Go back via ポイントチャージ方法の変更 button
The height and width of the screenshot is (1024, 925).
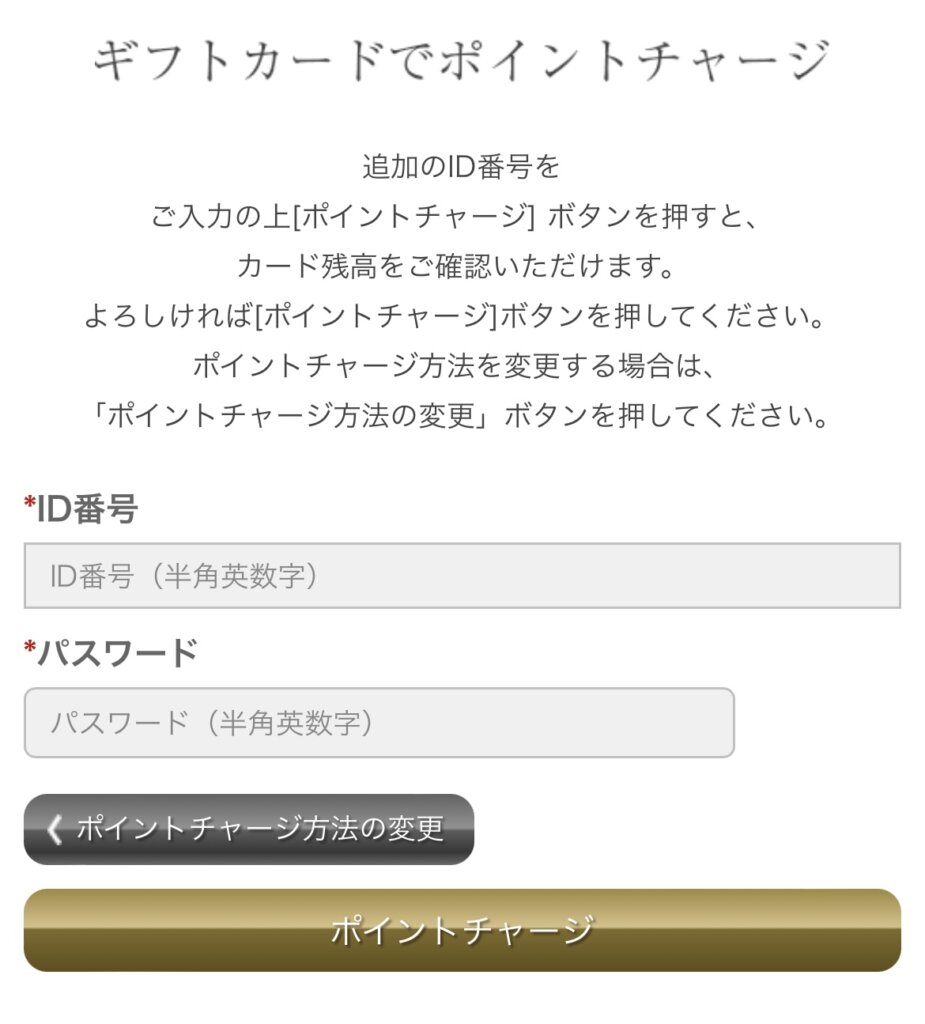pos(248,829)
